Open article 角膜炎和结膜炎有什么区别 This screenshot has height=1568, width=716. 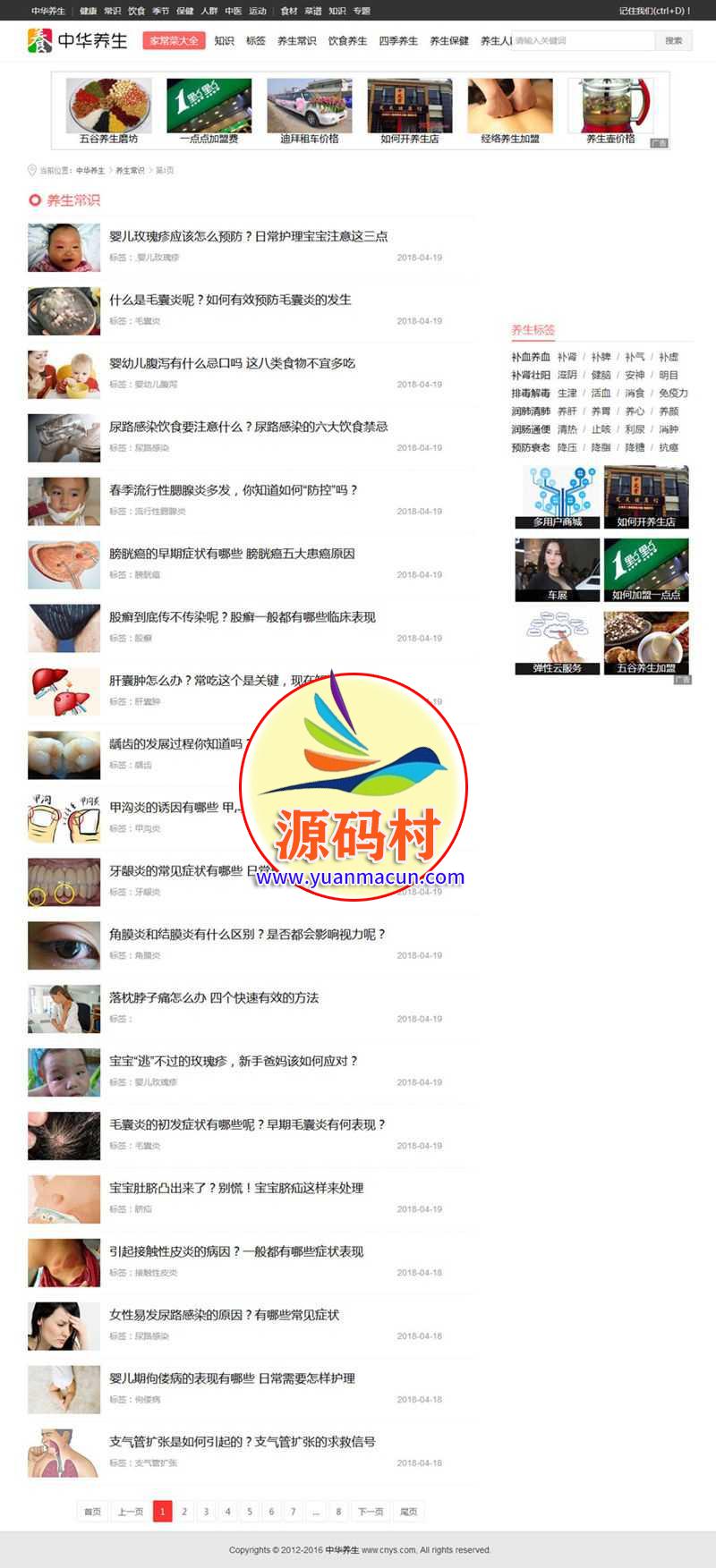pyautogui.click(x=247, y=934)
